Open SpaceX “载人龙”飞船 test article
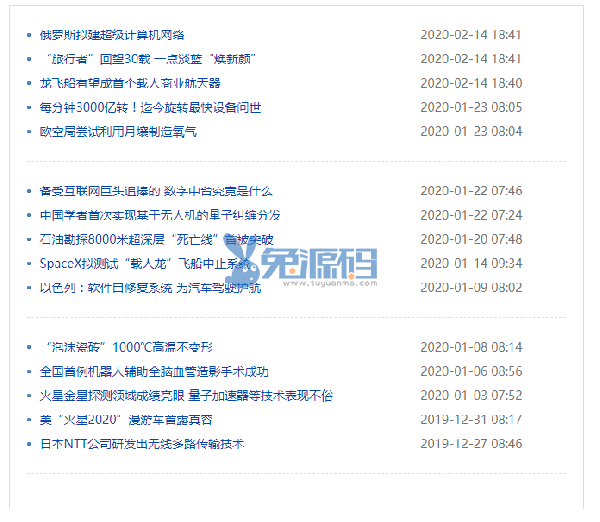Screen dimensions: 600x522 pyautogui.click(x=145, y=263)
